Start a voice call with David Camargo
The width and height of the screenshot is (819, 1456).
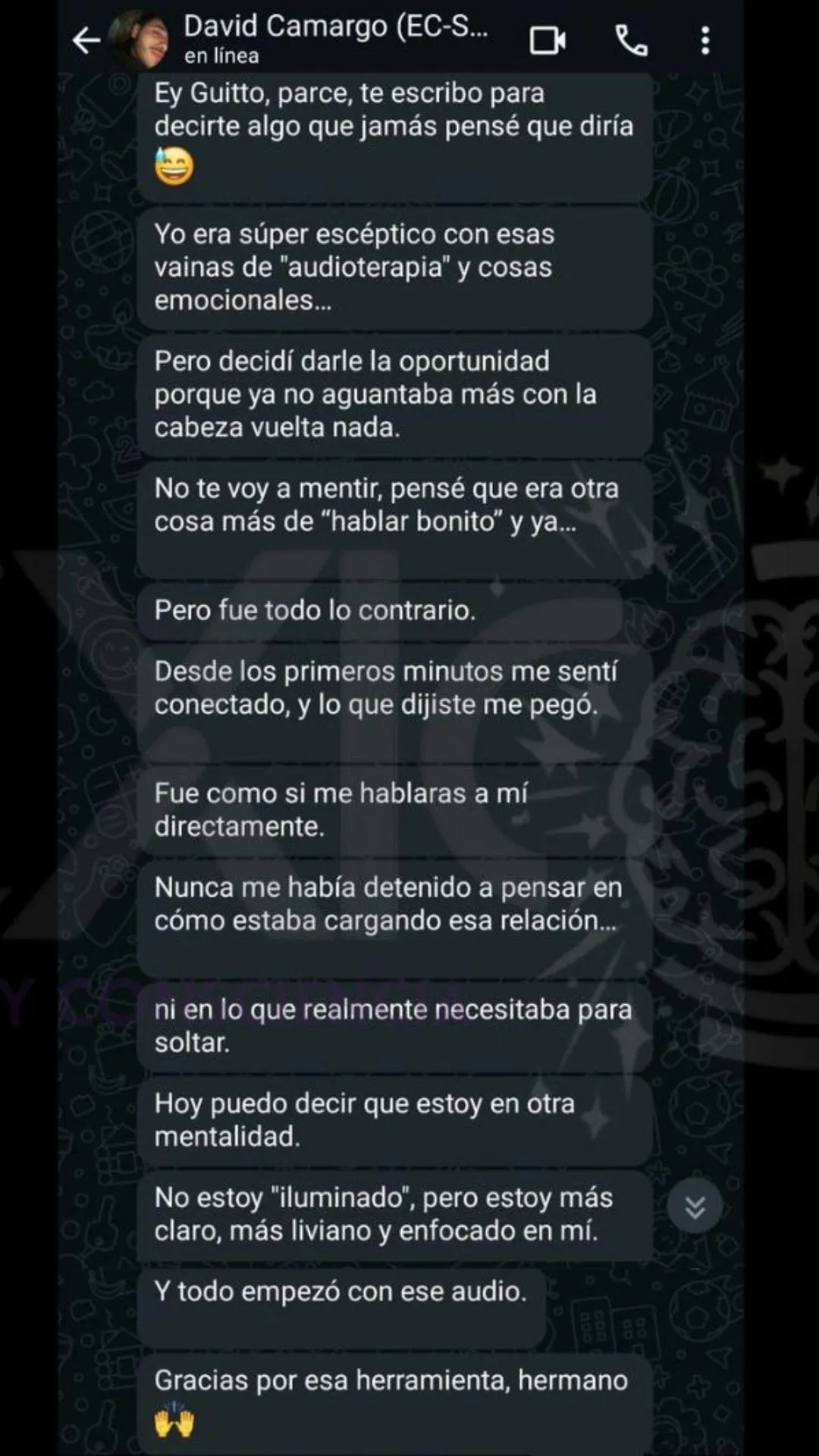point(631,40)
